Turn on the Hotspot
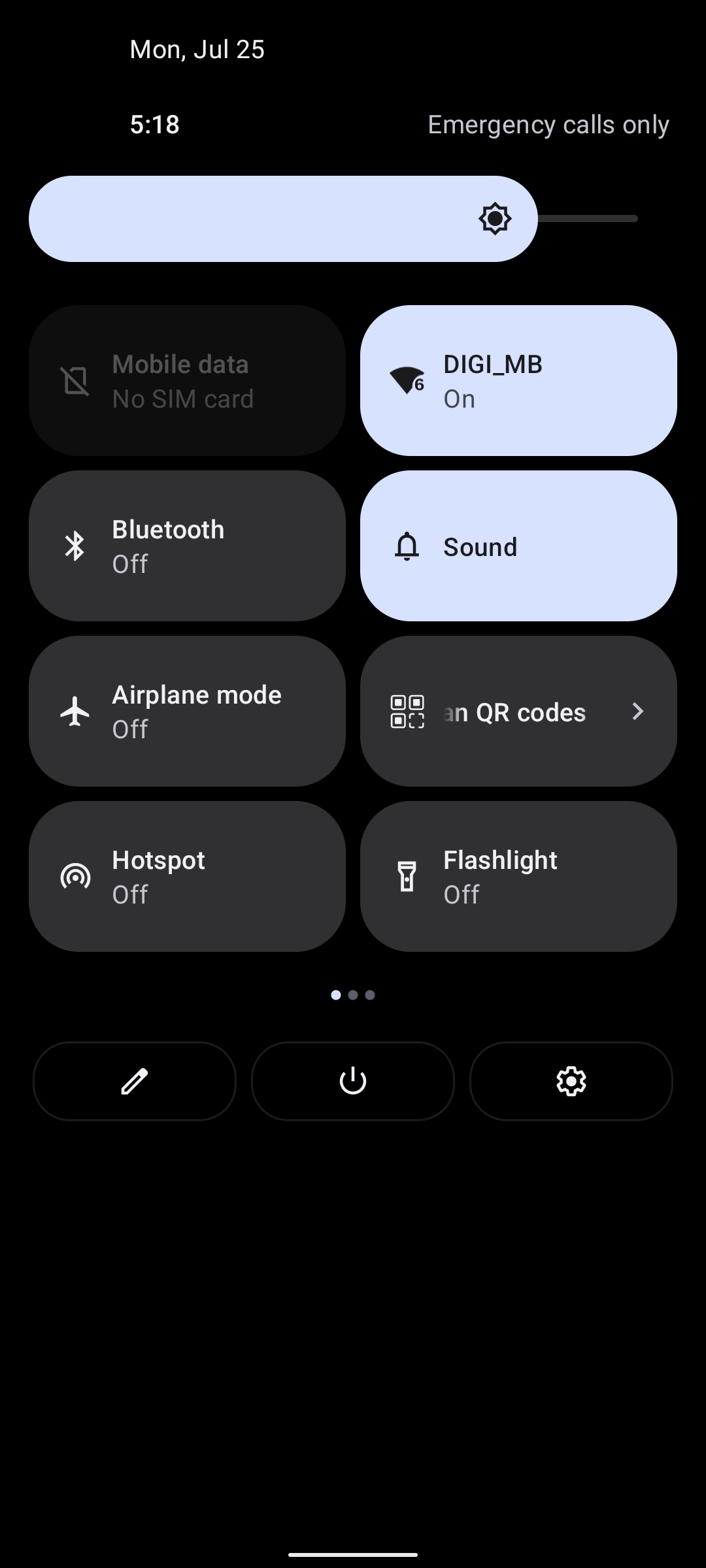The height and width of the screenshot is (1568, 706). [x=187, y=876]
